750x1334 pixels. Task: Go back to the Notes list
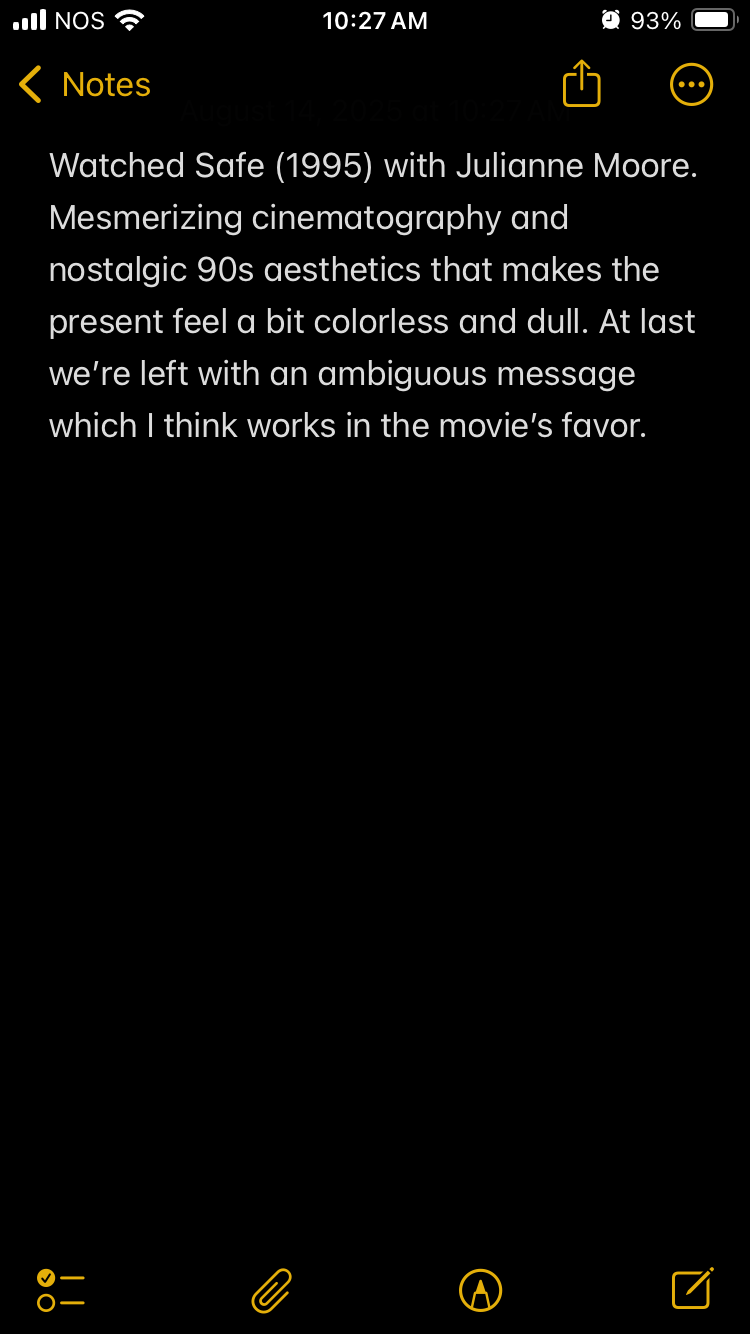click(x=84, y=85)
